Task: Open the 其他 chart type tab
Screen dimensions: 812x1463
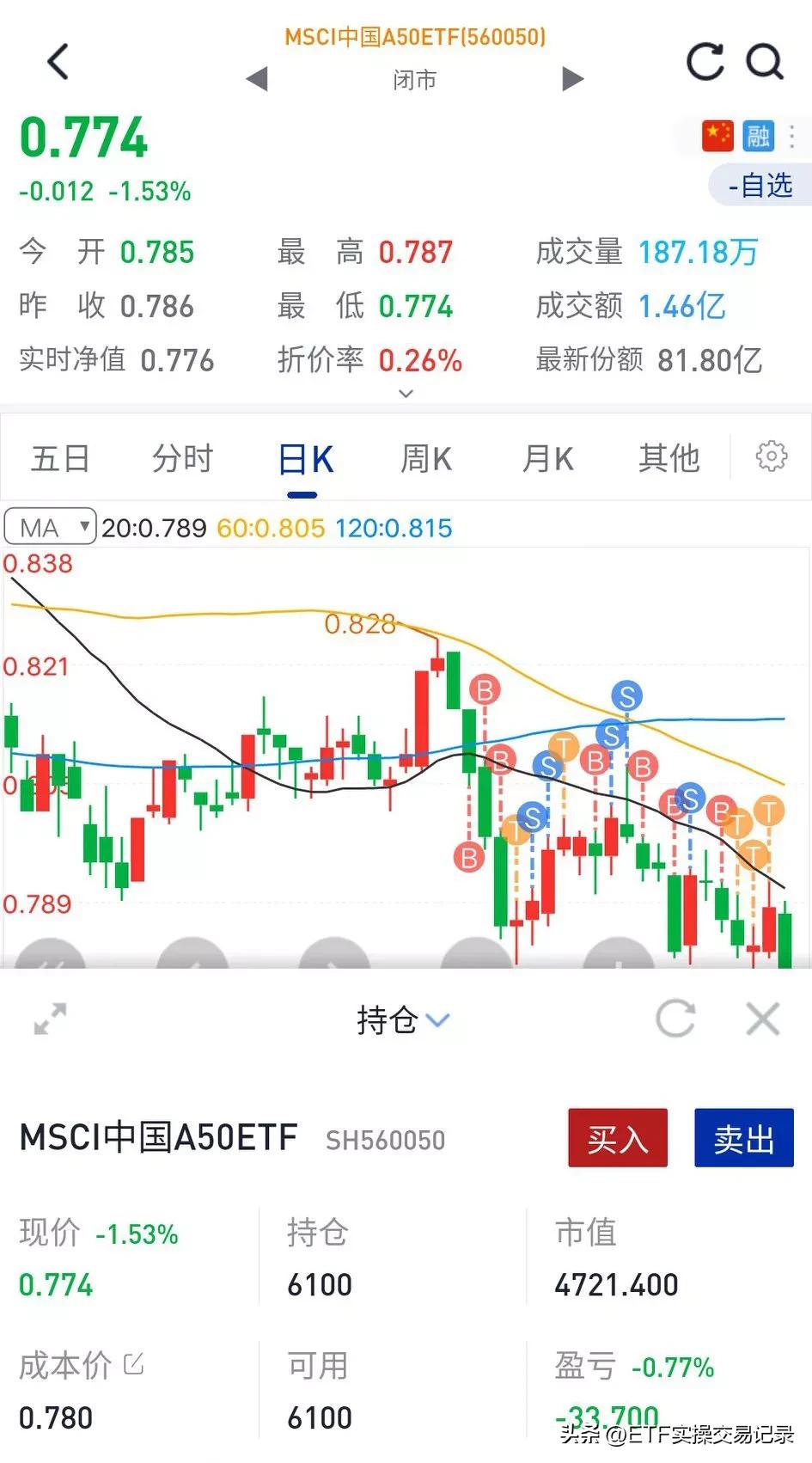Action: click(x=669, y=458)
